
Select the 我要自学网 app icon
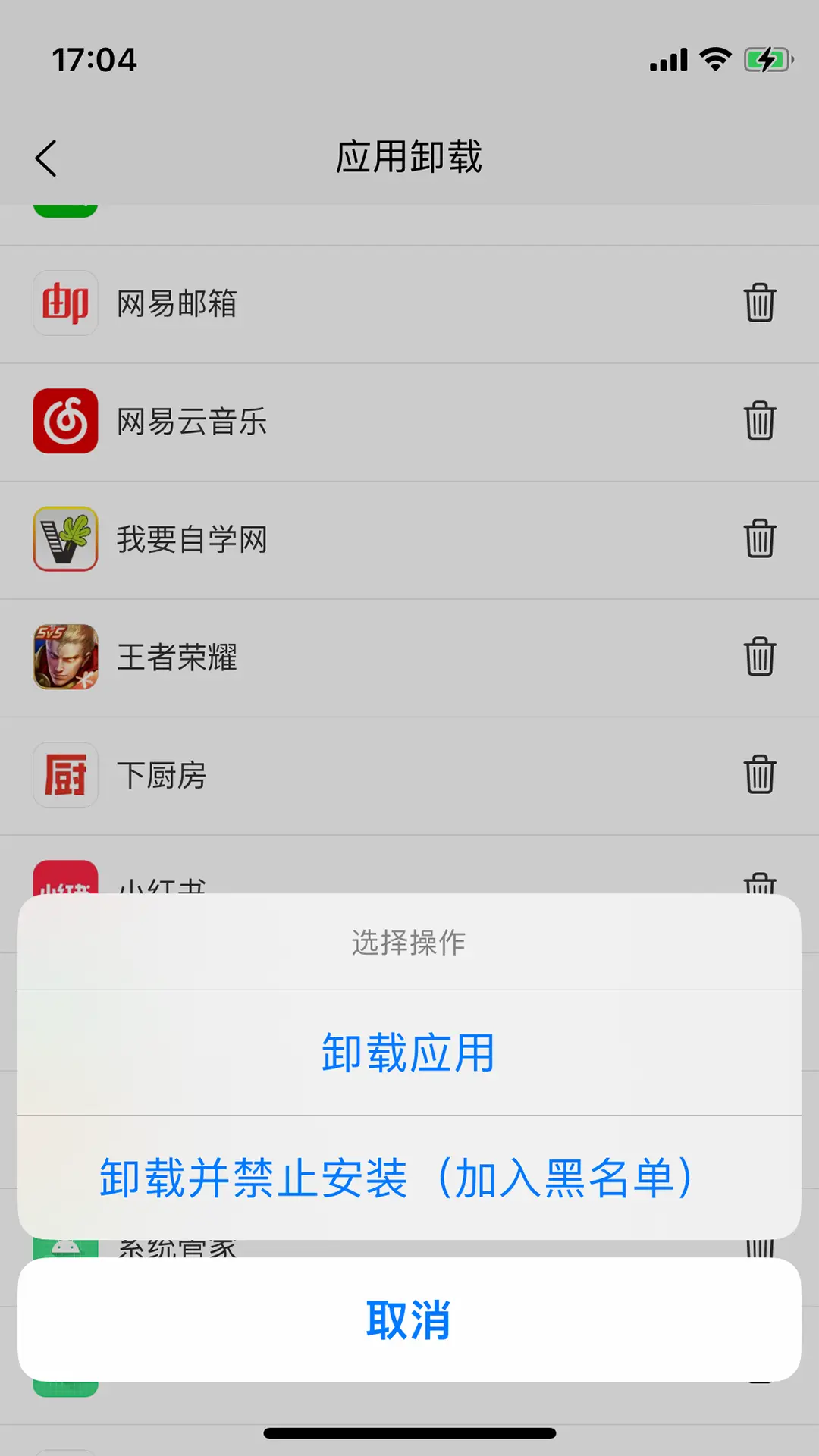(x=65, y=539)
